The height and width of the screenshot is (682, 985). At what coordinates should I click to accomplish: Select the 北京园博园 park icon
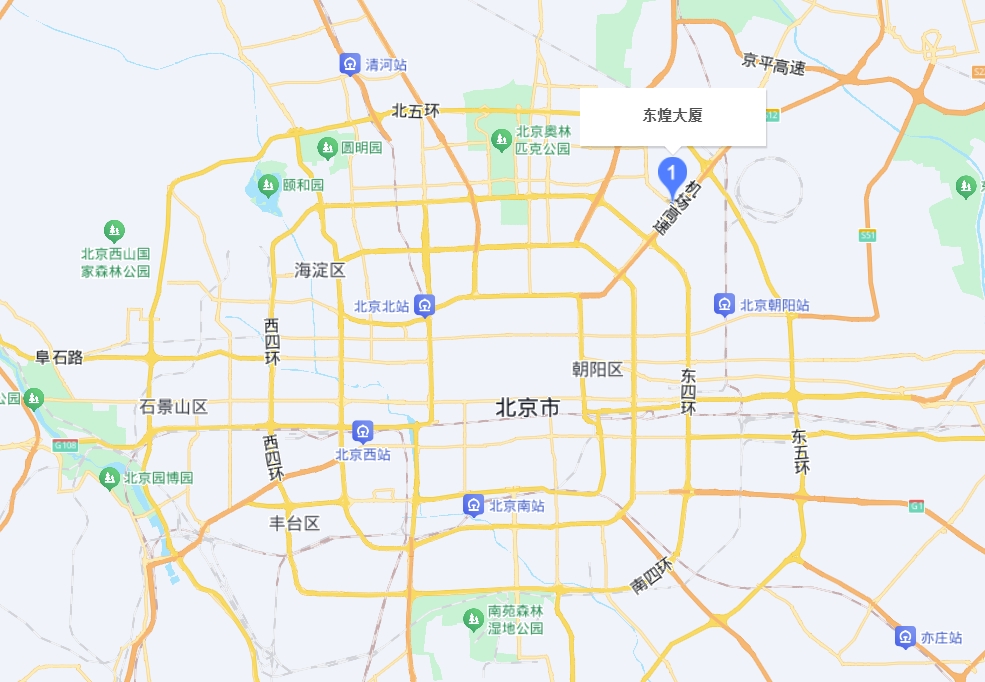point(109,478)
